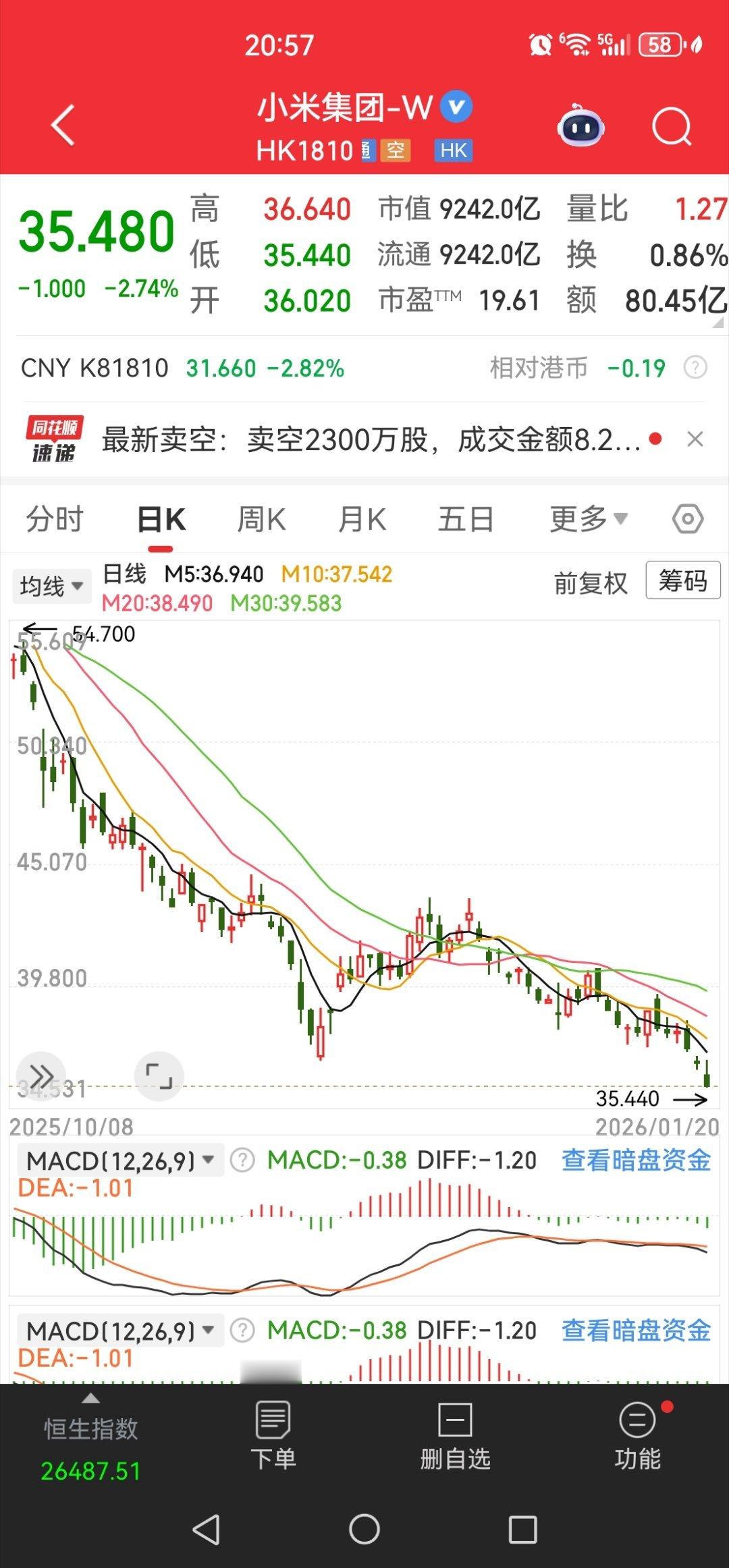Toggle 前复权 price adjustment mode
This screenshot has height=1568, width=729.
click(x=590, y=585)
